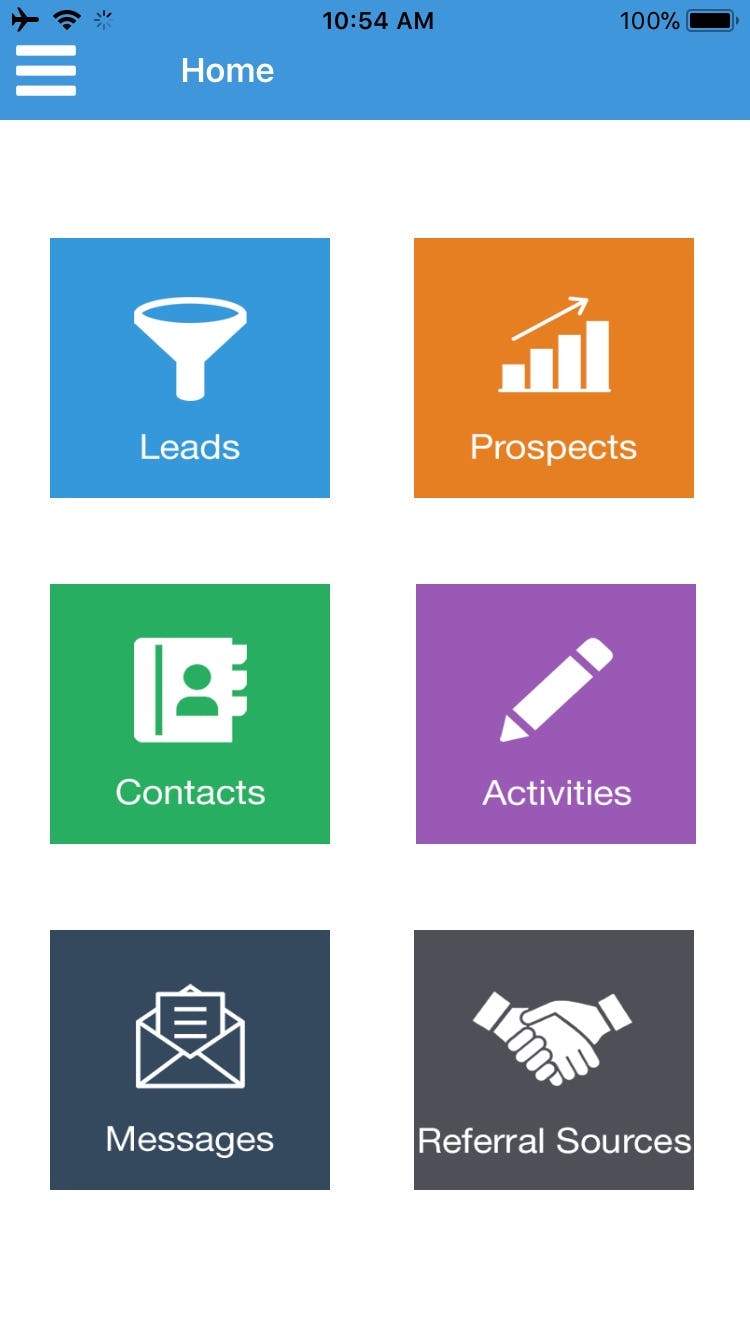The image size is (750, 1334).
Task: Tap the Referral Sources tile
Action: click(x=554, y=1060)
